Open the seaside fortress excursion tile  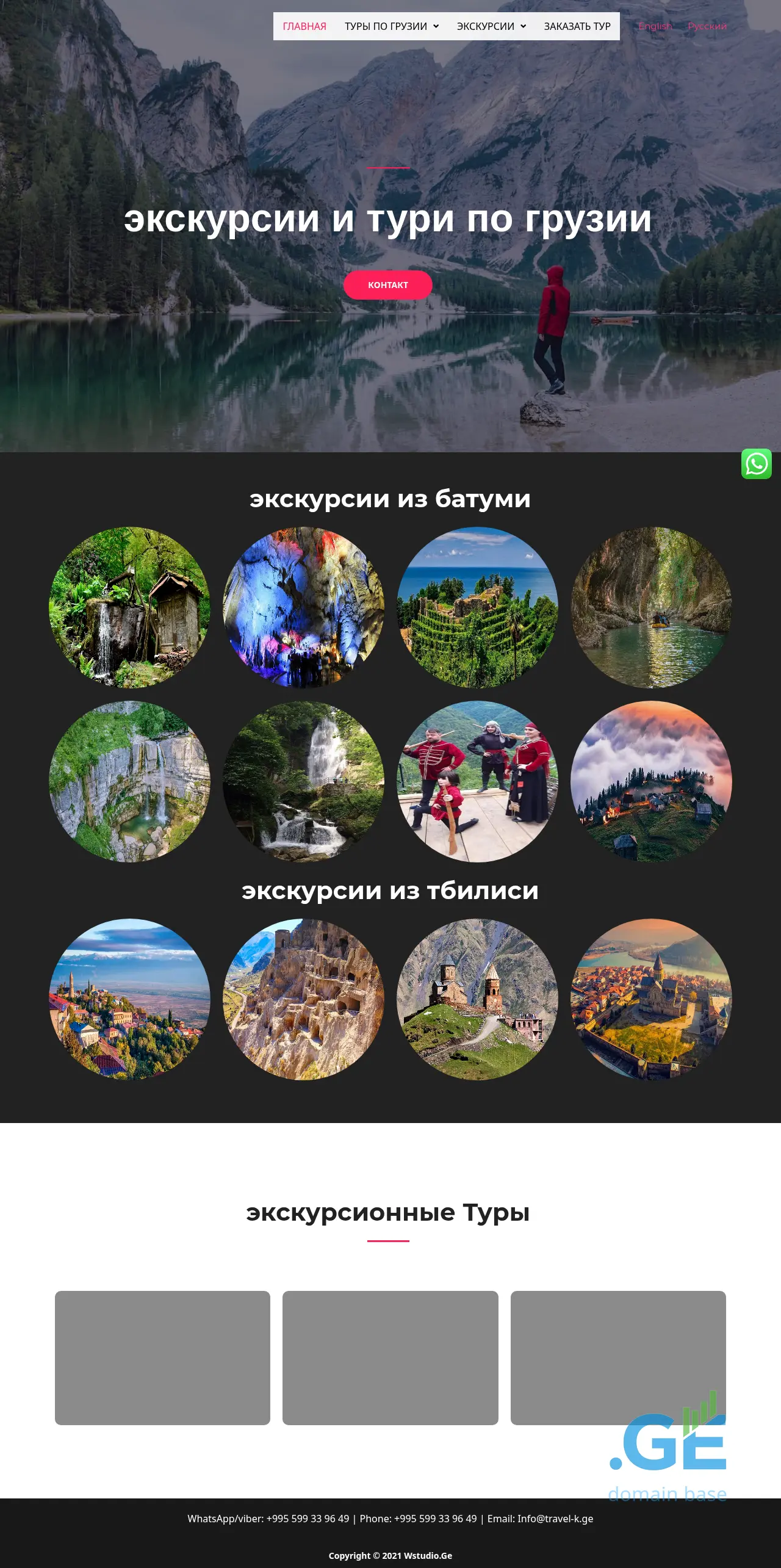477,607
